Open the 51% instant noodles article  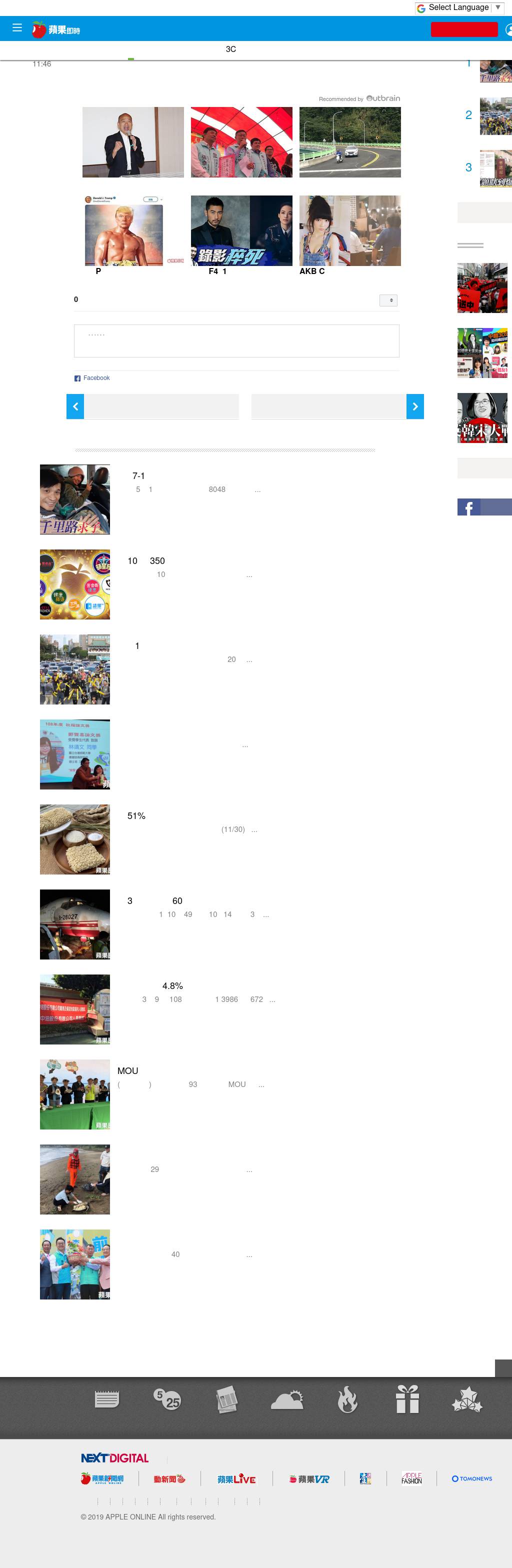pyautogui.click(x=136, y=815)
